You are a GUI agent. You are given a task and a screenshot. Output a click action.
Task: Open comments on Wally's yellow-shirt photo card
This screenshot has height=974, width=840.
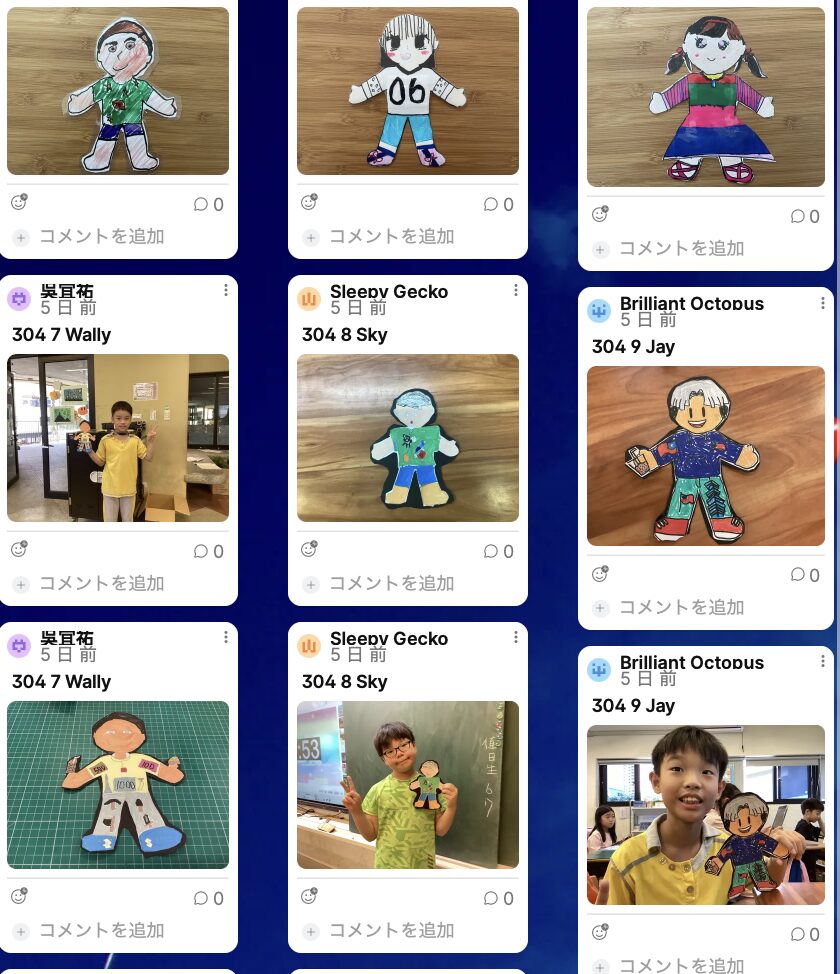click(x=208, y=551)
